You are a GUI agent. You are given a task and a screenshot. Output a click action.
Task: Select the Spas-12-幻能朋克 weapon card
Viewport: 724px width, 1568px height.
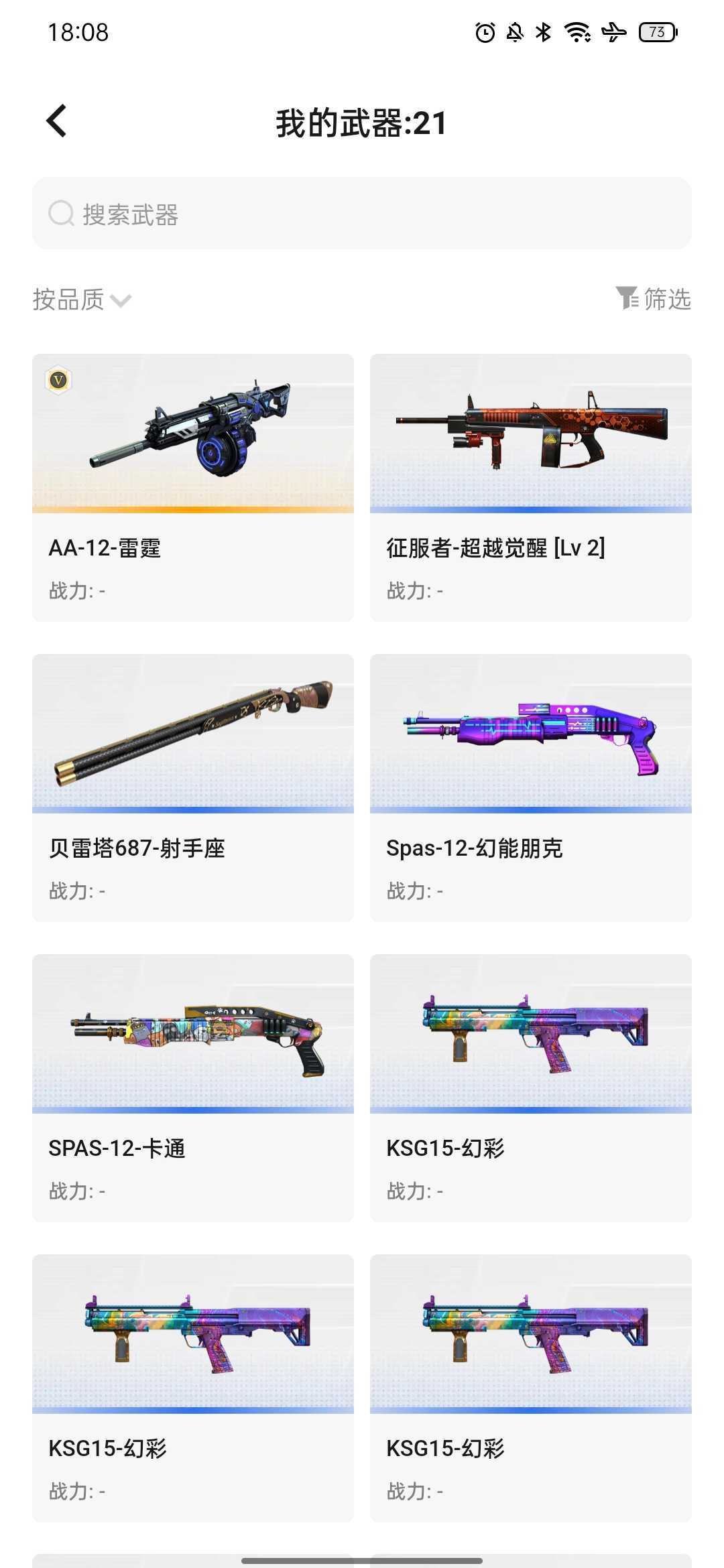[x=531, y=788]
